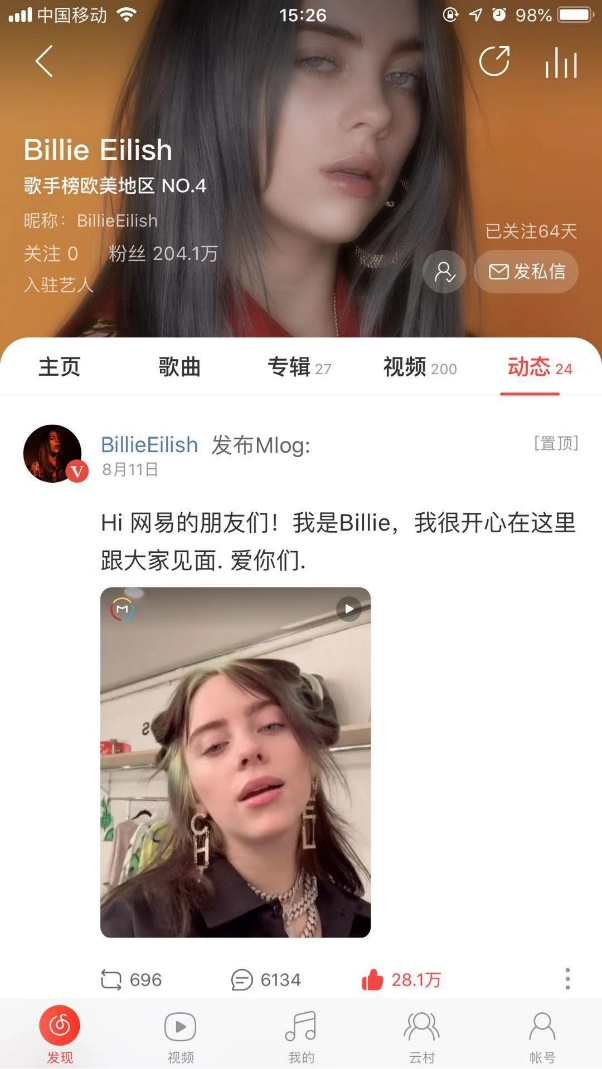Select the 动态 tab
602x1069 pixels.
[539, 367]
